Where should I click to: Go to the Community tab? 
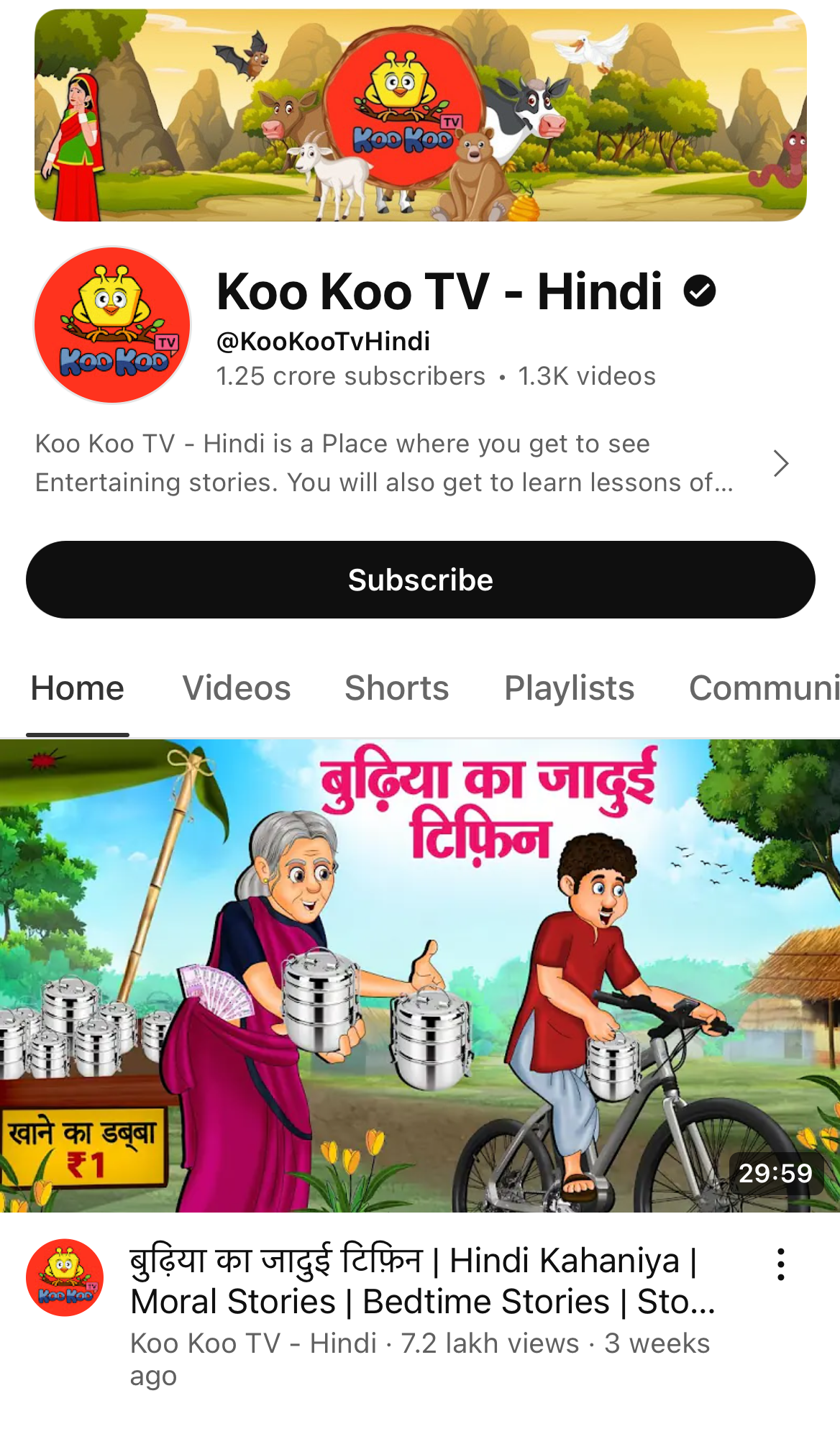click(x=764, y=688)
